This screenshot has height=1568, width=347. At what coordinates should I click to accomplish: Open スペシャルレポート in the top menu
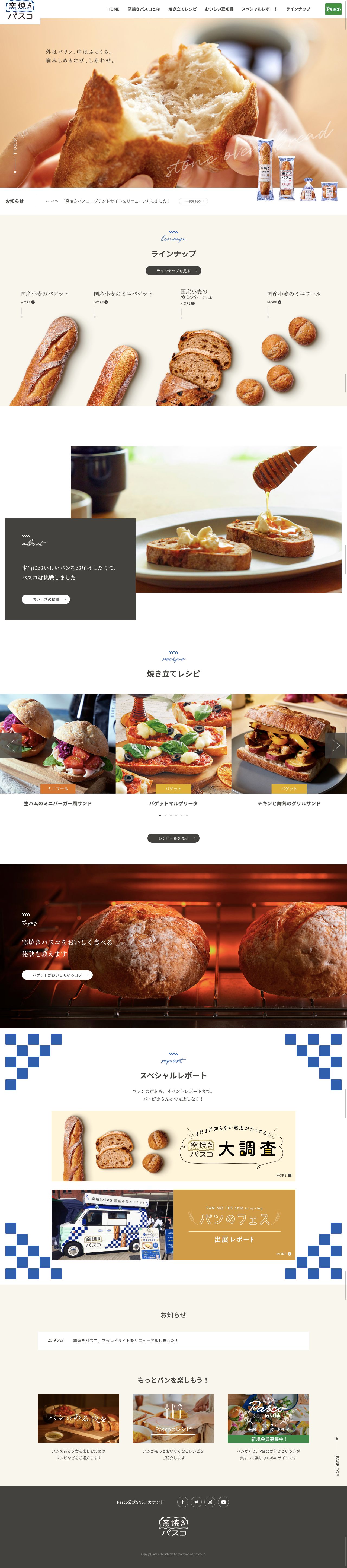(259, 9)
